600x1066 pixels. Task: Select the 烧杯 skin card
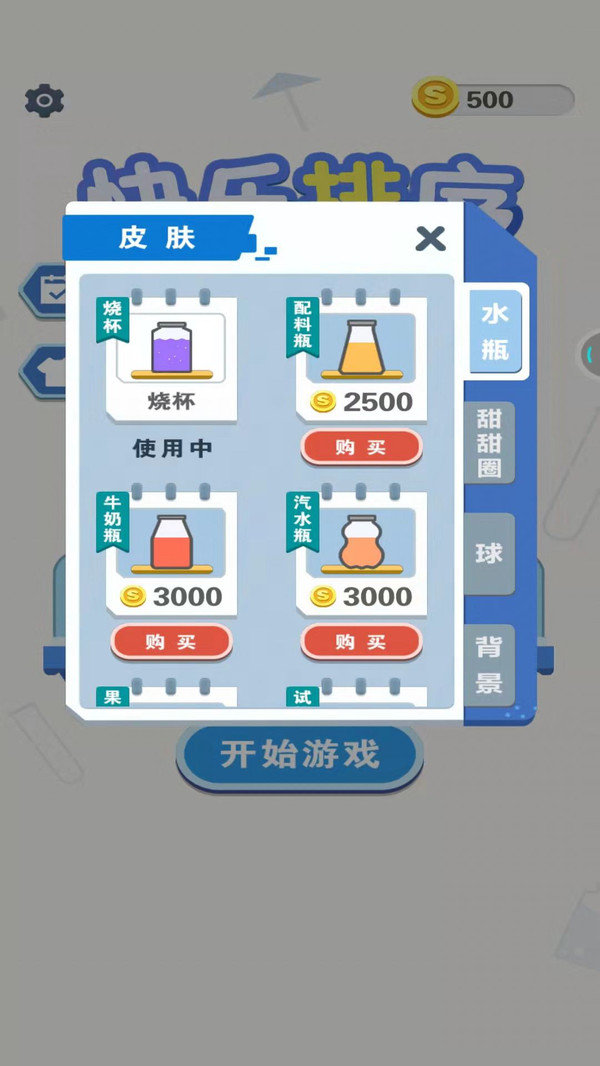coord(171,362)
